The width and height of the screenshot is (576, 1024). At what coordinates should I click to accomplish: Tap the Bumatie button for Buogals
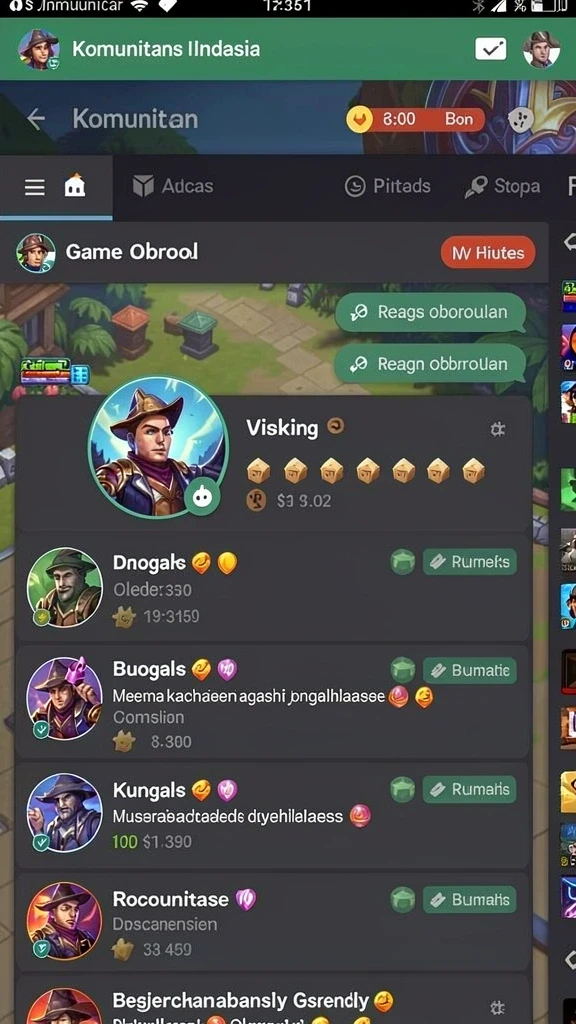pyautogui.click(x=470, y=670)
